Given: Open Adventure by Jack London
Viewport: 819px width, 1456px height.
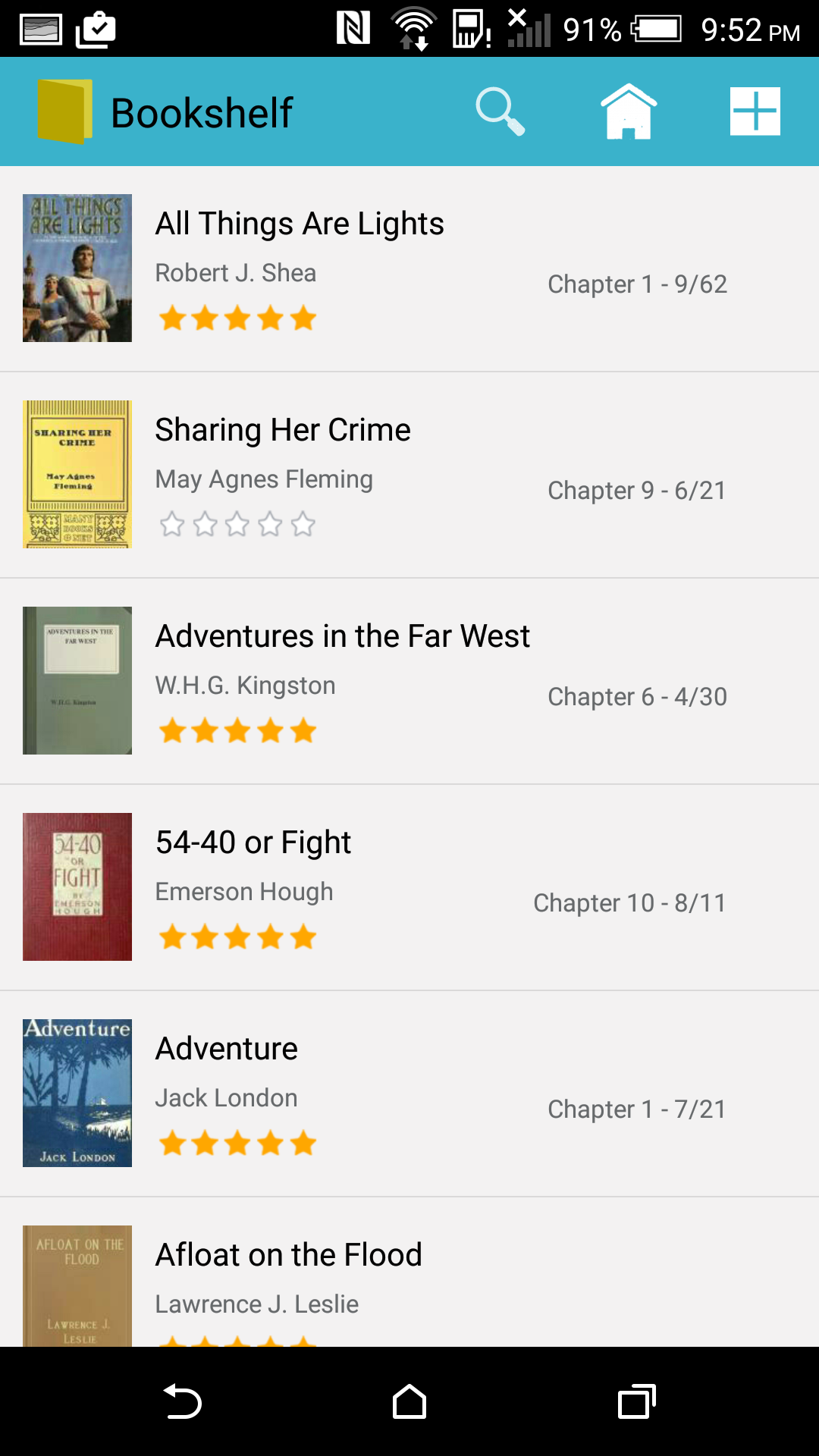Looking at the screenshot, I should (409, 1094).
